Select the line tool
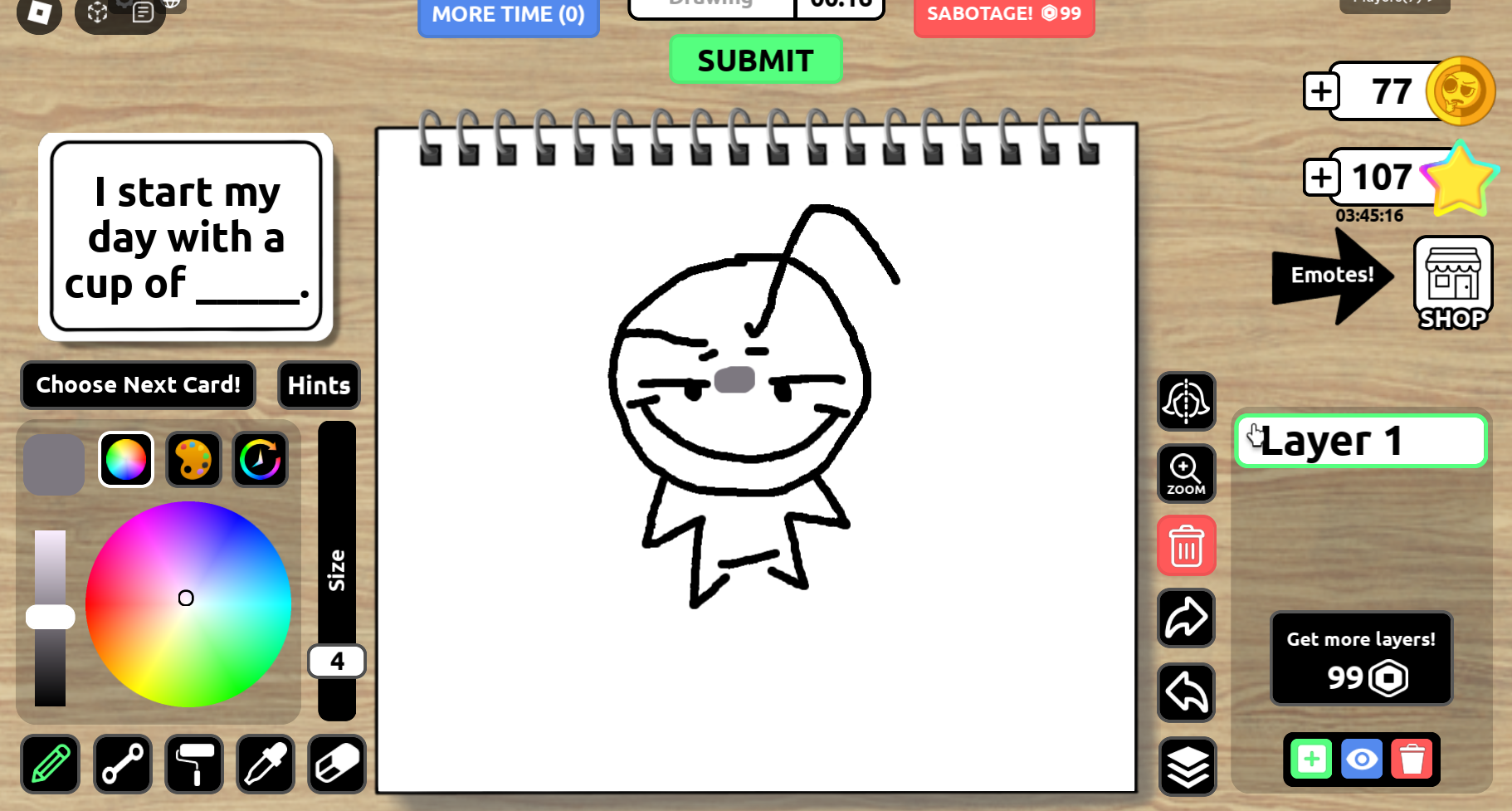Viewport: 1512px width, 811px height. pos(123,764)
